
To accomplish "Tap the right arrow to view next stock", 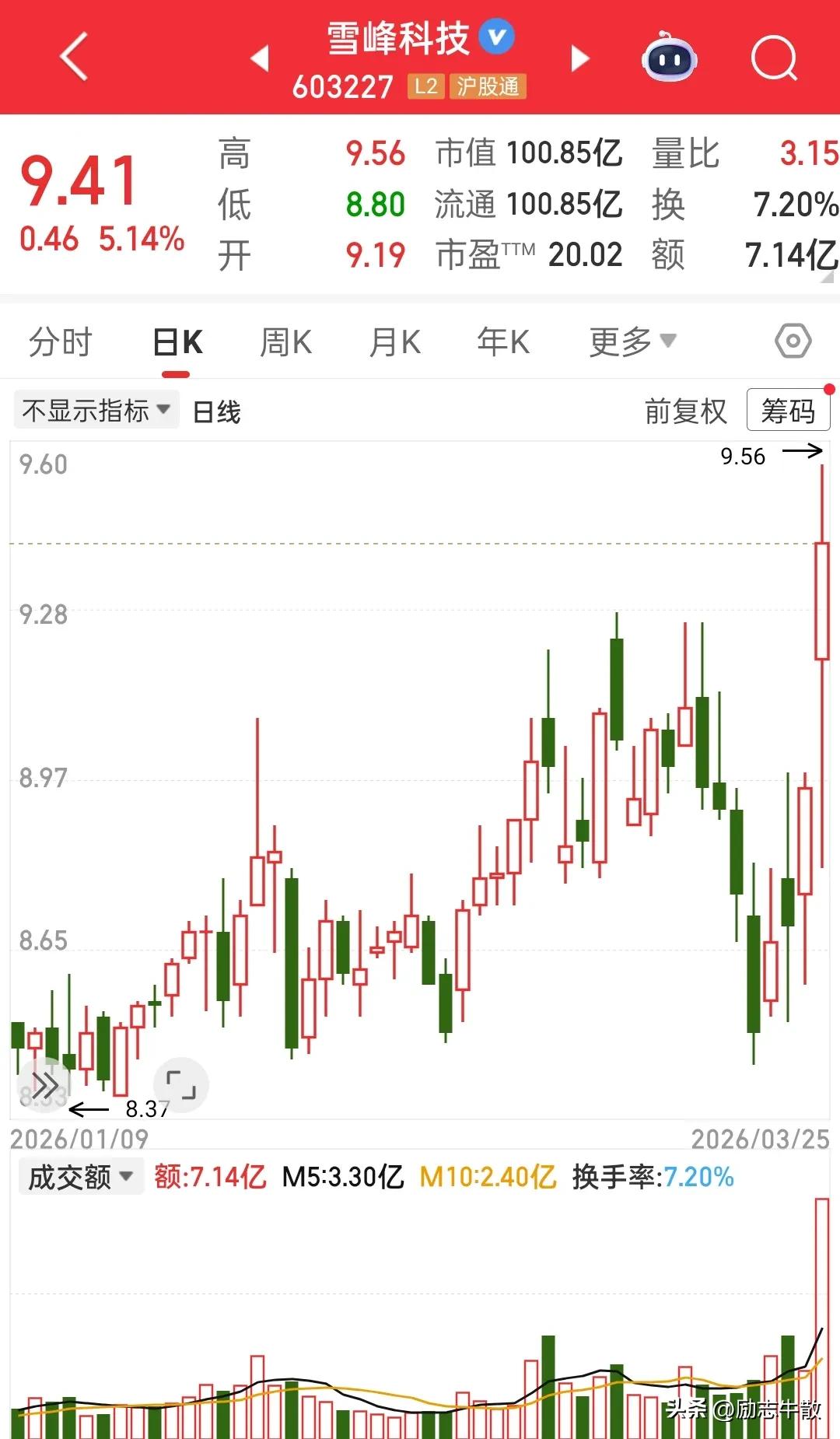I will click(579, 58).
